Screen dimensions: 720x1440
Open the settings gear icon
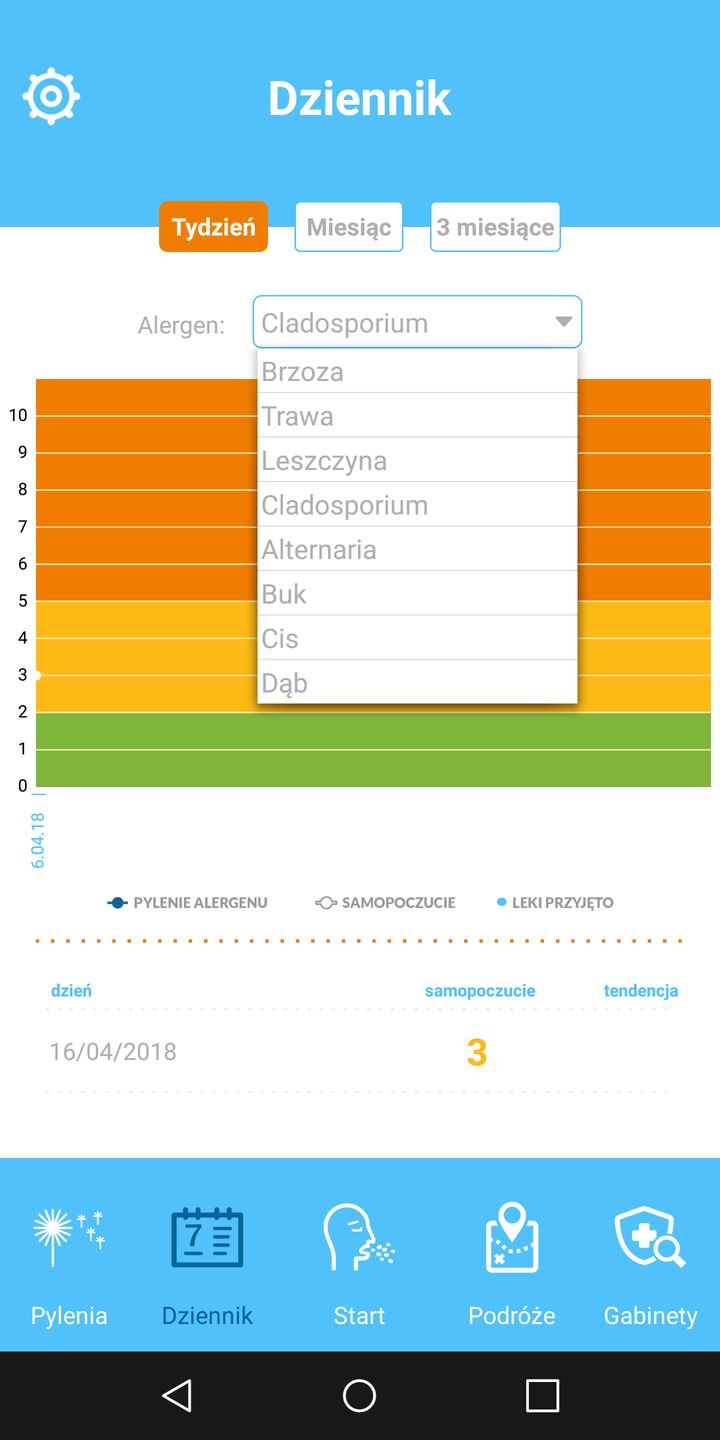click(51, 97)
